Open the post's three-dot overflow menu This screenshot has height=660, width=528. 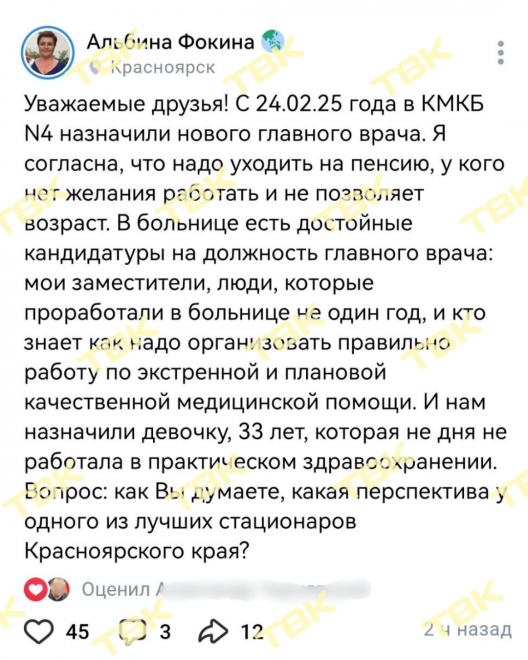(x=500, y=53)
